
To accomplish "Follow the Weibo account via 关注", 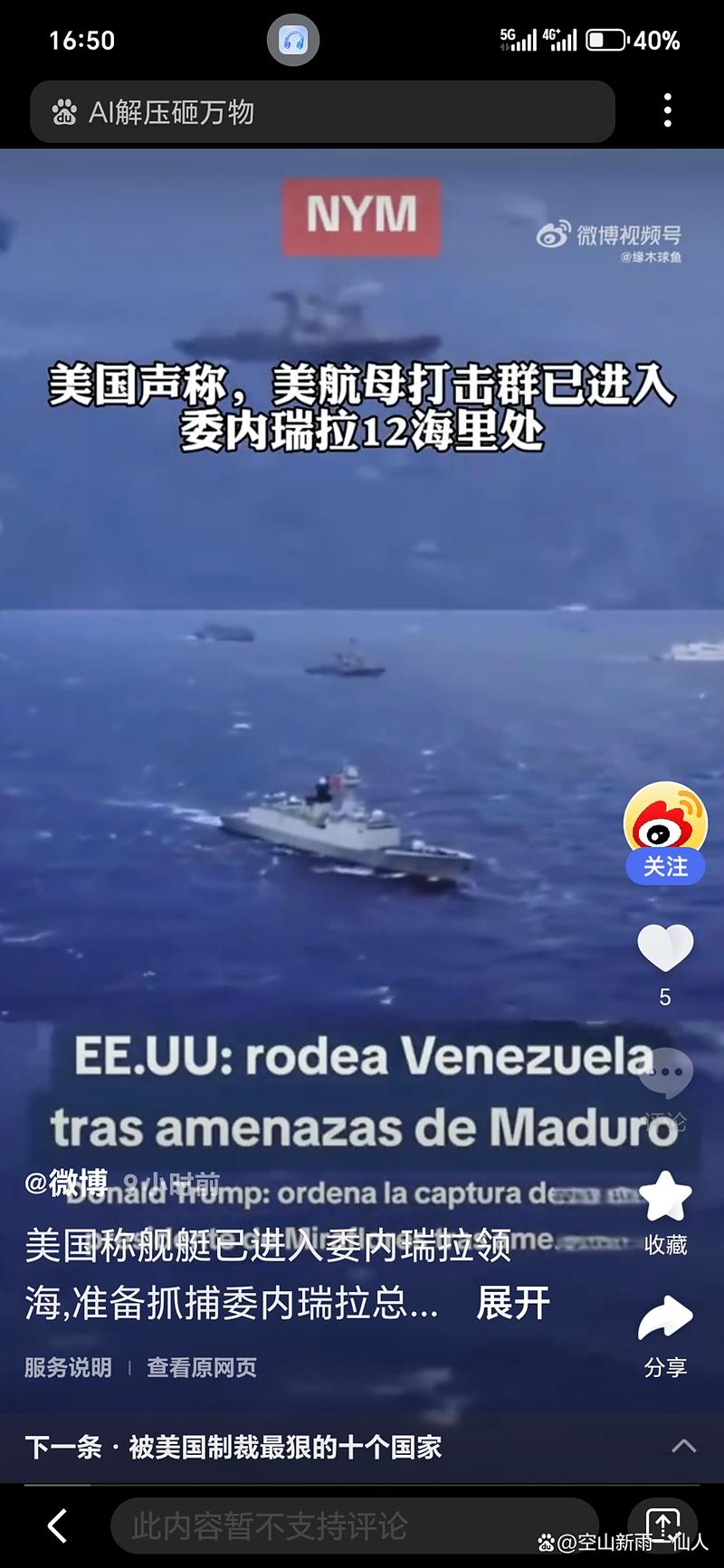I will 665,867.
